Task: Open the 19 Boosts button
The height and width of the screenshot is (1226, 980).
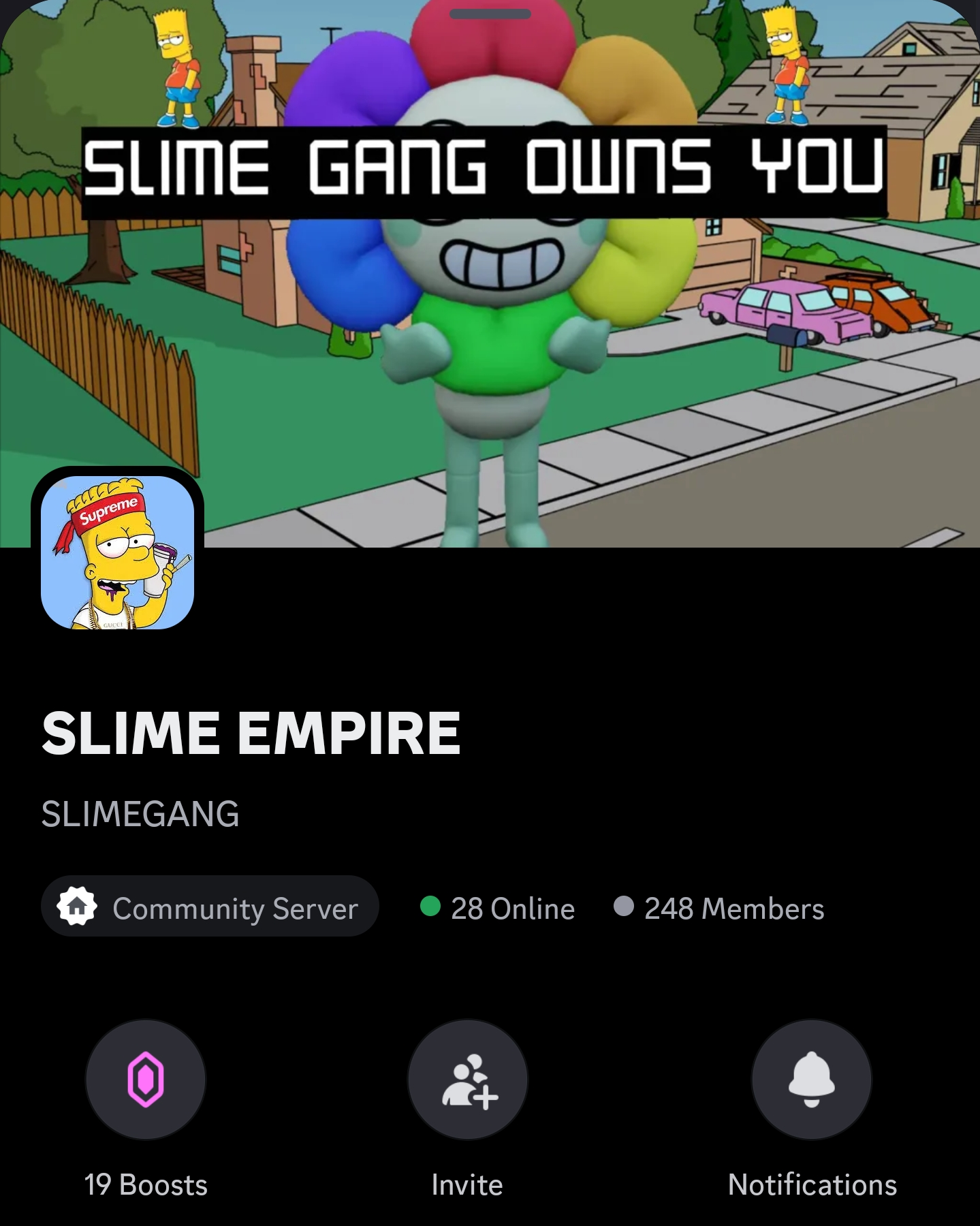Action: [145, 1080]
